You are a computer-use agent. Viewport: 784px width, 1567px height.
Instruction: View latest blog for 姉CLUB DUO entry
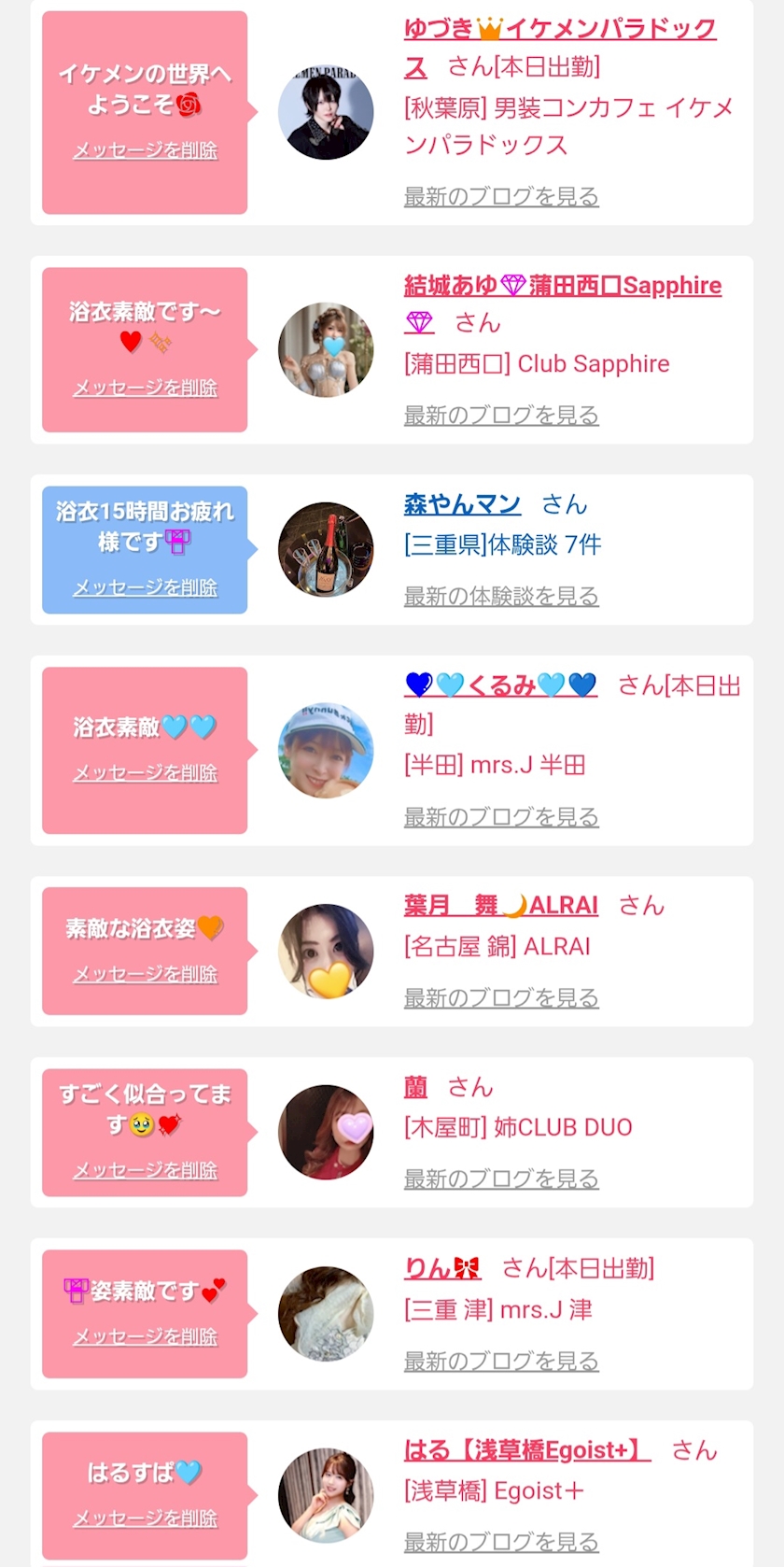500,1179
